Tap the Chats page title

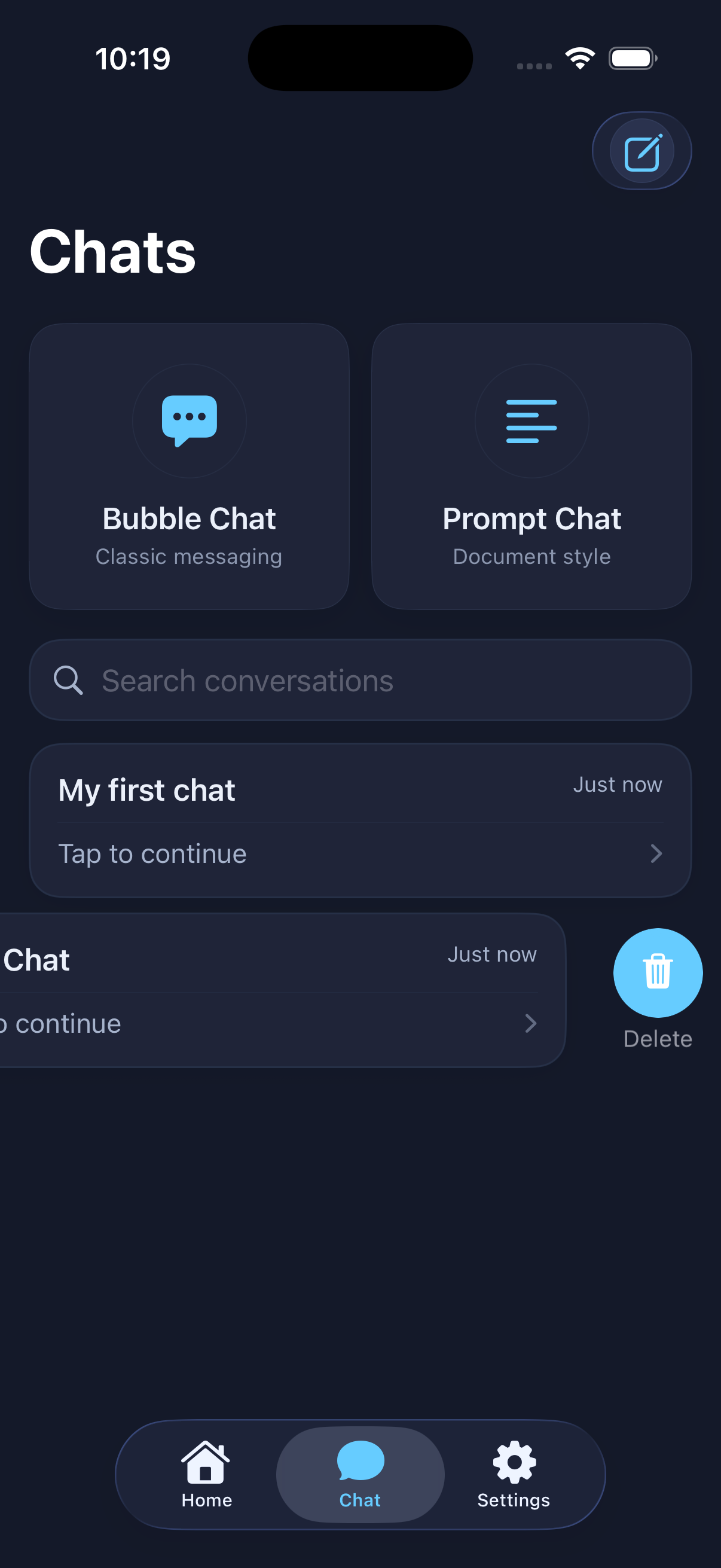click(x=112, y=250)
